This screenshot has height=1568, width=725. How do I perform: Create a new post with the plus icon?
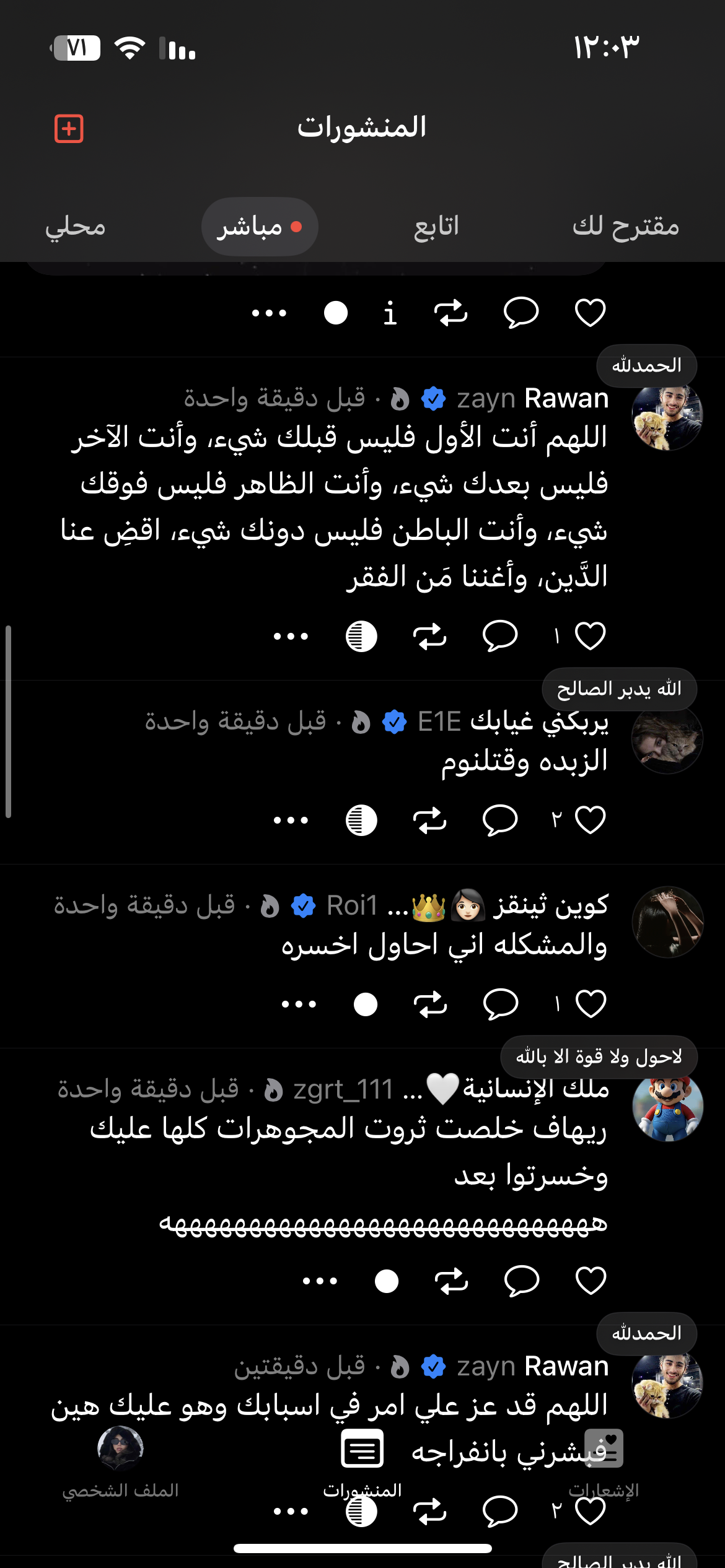point(69,129)
